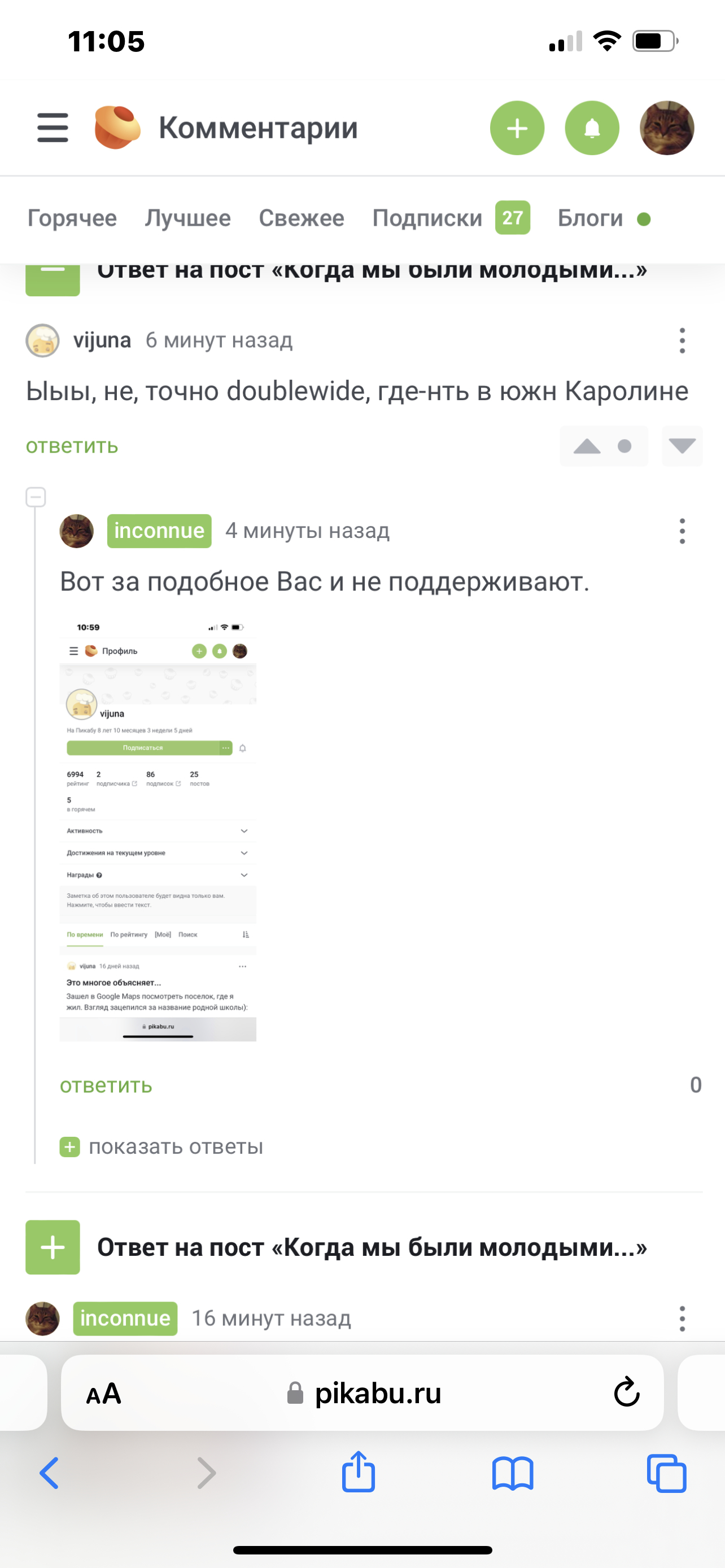The width and height of the screenshot is (725, 1568).
Task: Open the Подписки tab
Action: coord(427,218)
